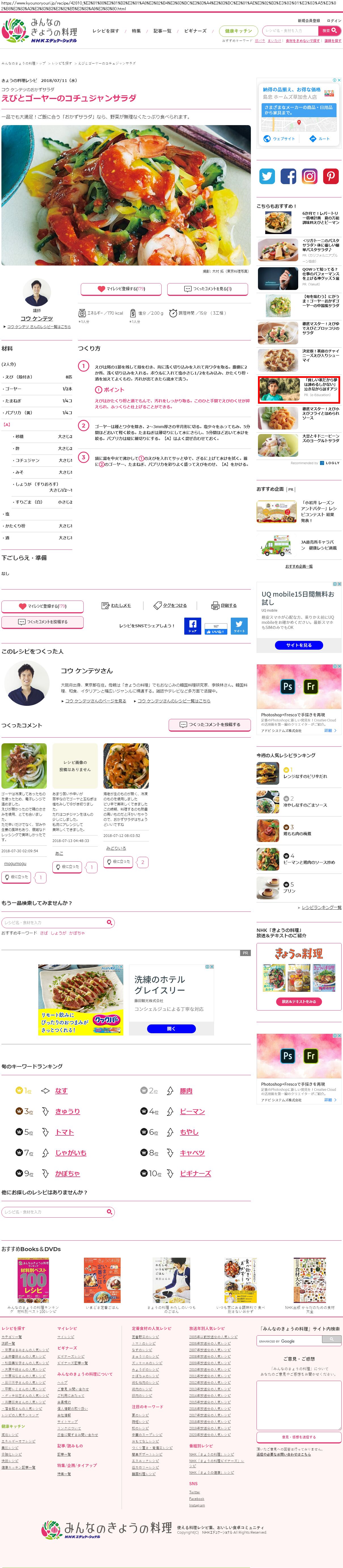This screenshot has width=343, height=1568.
Task: Tweet the recipe with the ツイート button
Action: (239, 626)
